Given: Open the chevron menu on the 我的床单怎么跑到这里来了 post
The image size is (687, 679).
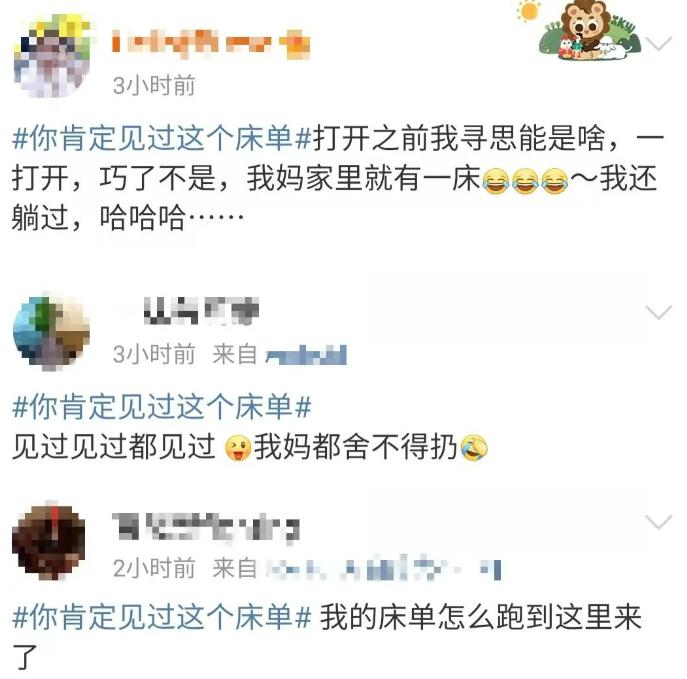Looking at the screenshot, I should (659, 523).
